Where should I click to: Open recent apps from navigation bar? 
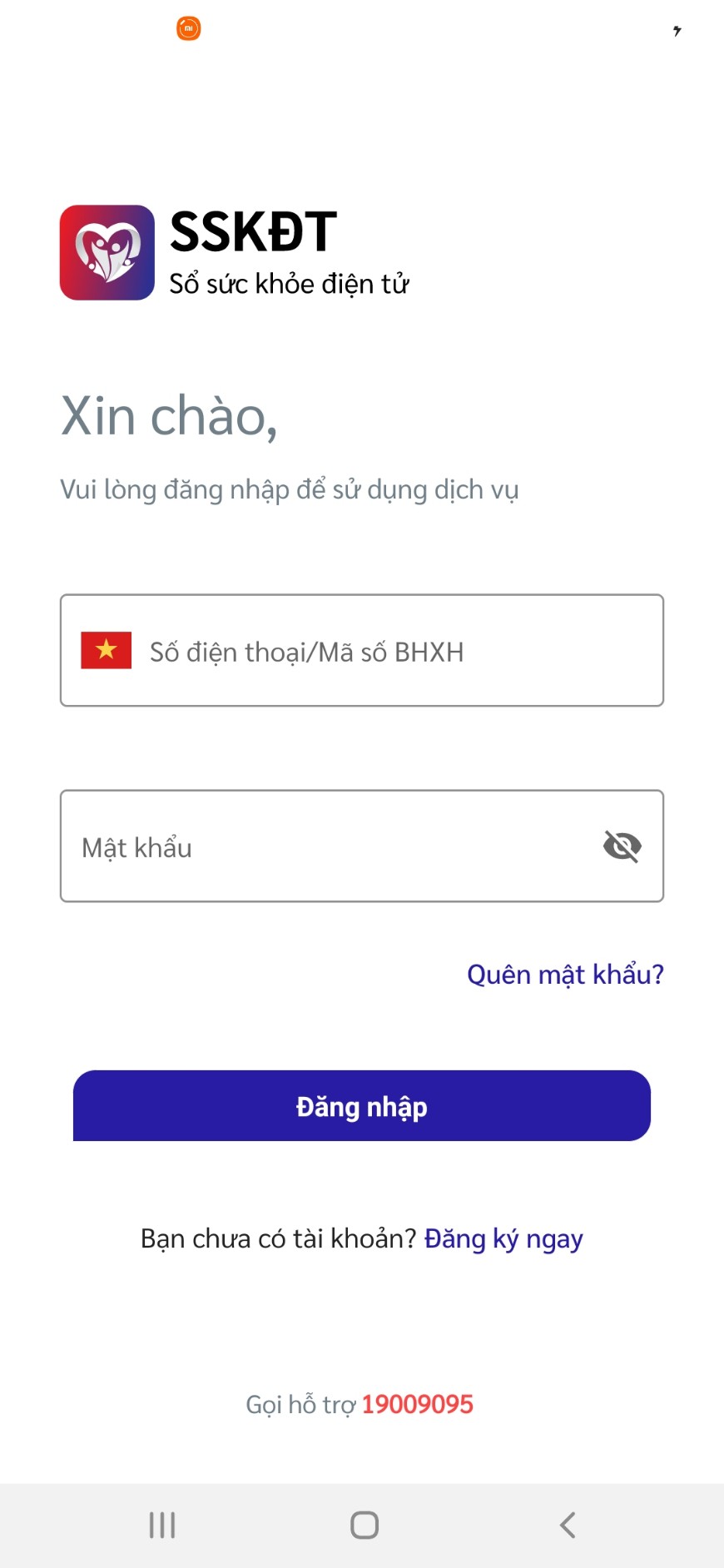click(x=162, y=1525)
